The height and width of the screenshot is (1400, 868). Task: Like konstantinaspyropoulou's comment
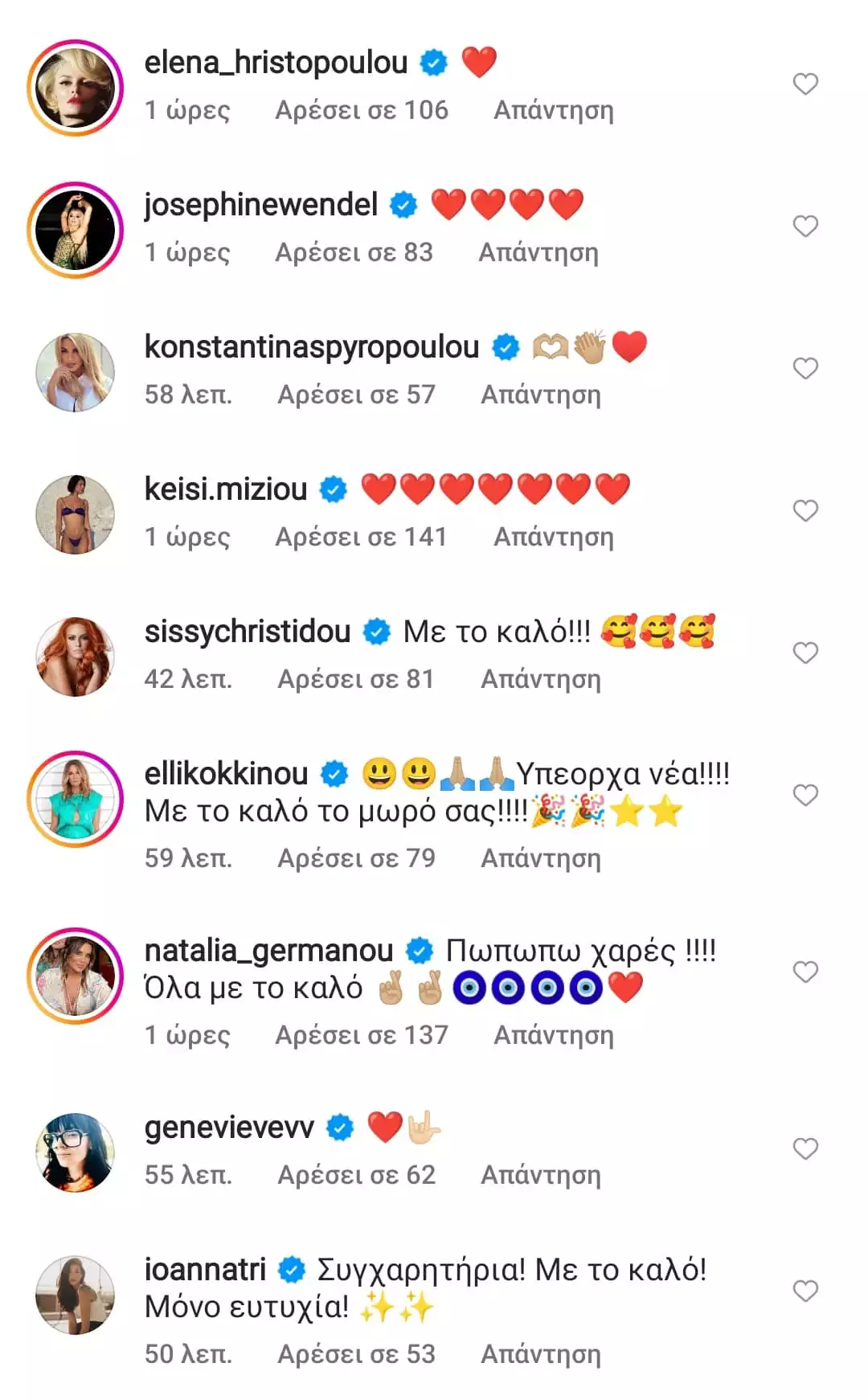tap(805, 368)
